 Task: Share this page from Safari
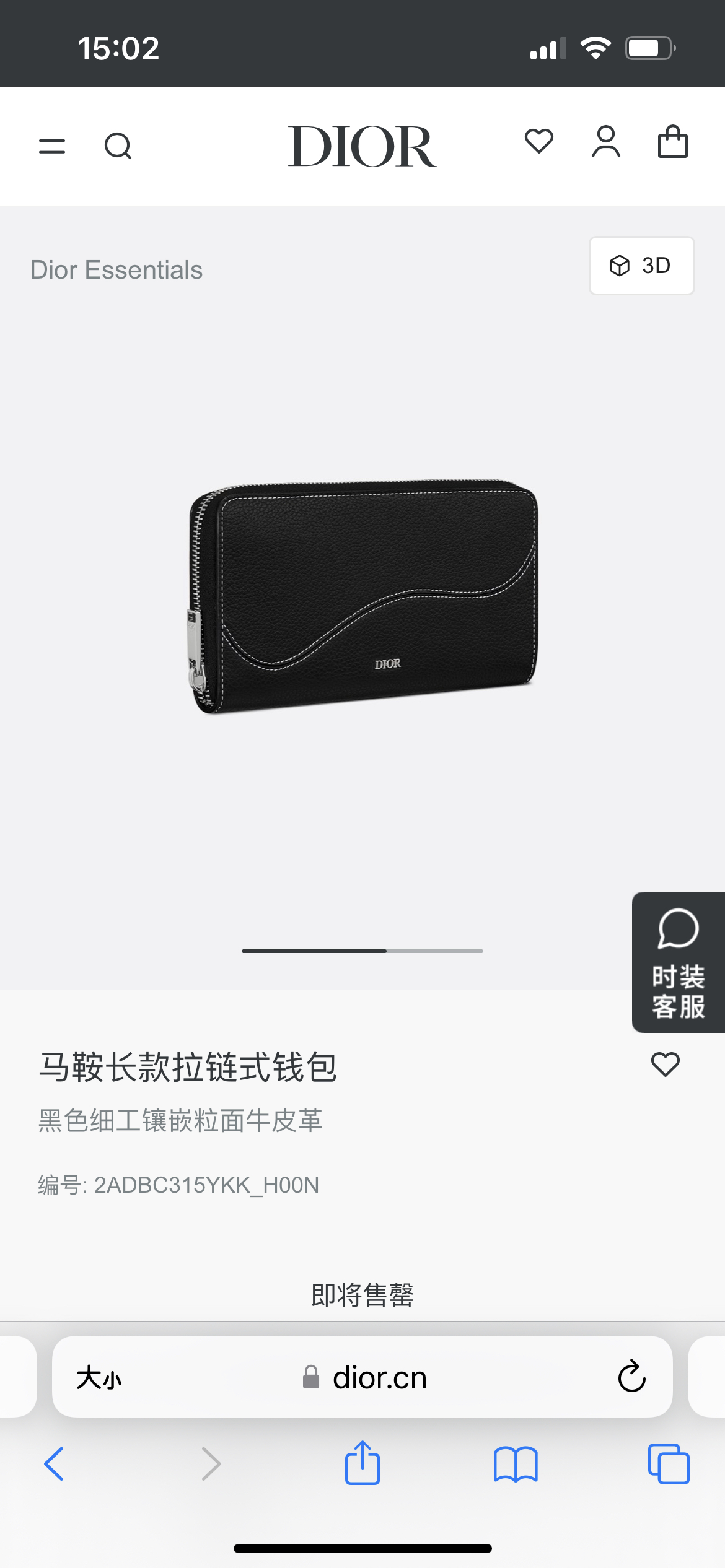click(x=362, y=1463)
